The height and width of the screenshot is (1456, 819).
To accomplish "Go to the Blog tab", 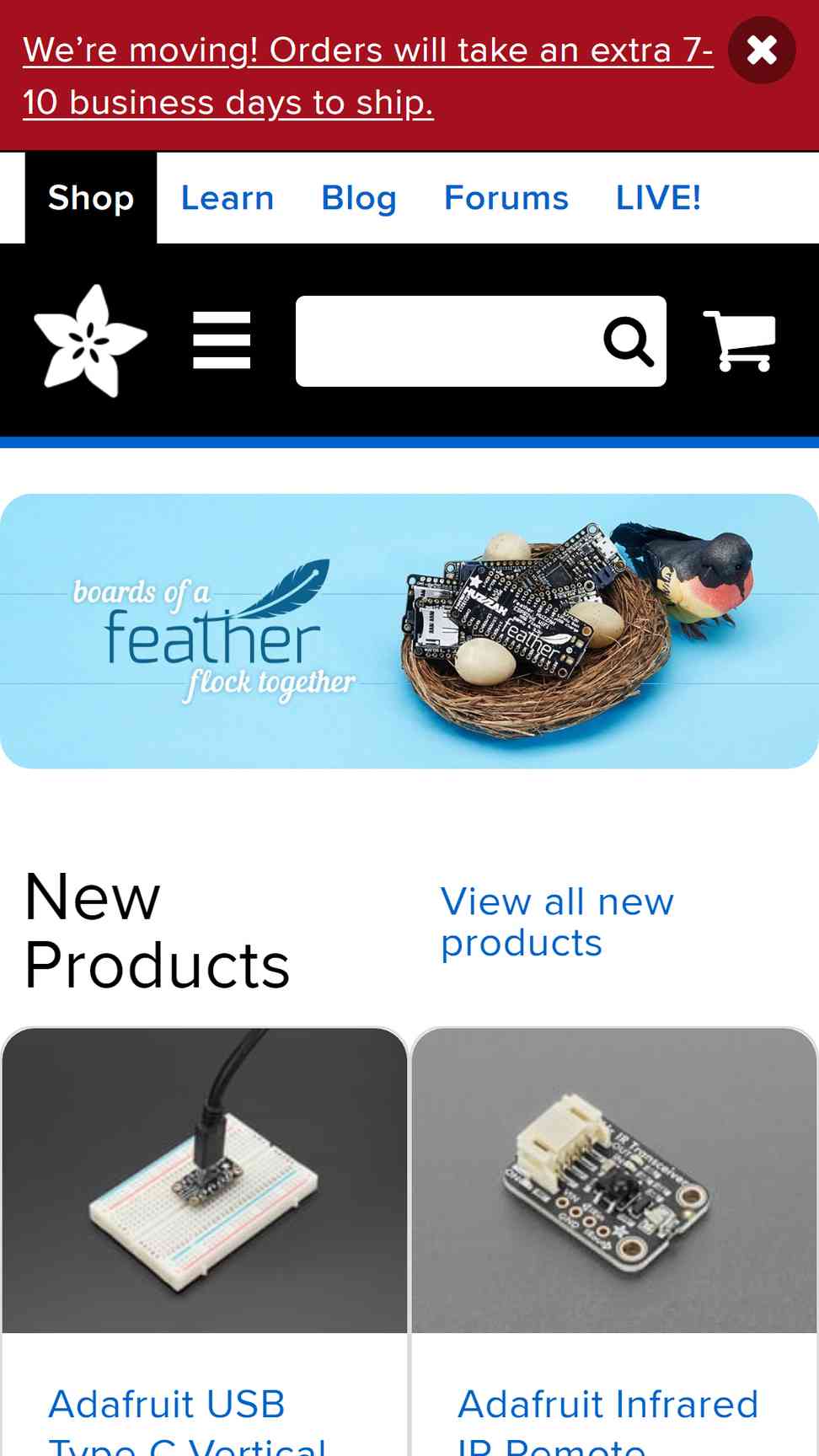I will coord(359,198).
